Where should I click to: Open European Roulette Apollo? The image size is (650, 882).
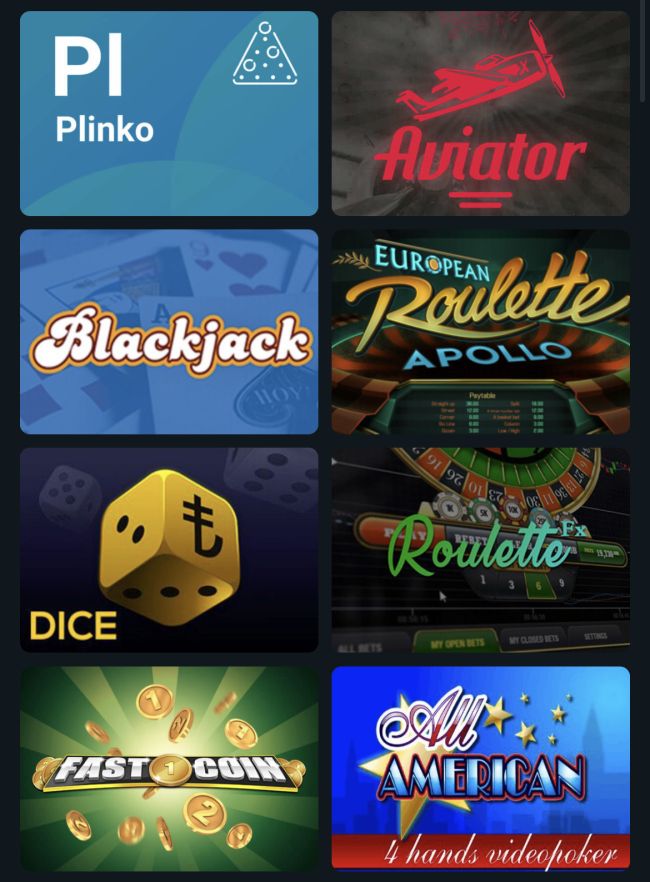coord(480,332)
